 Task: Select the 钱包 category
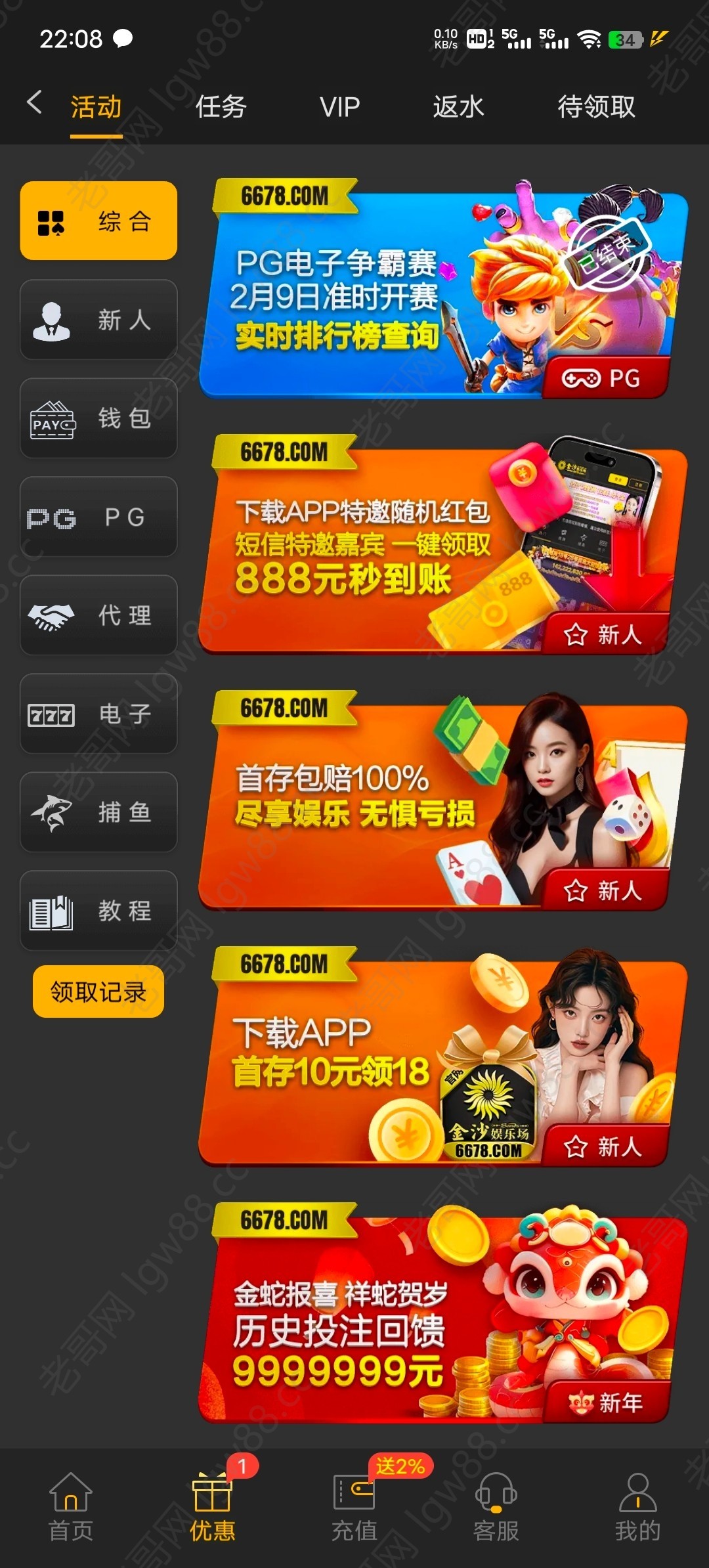[x=98, y=418]
